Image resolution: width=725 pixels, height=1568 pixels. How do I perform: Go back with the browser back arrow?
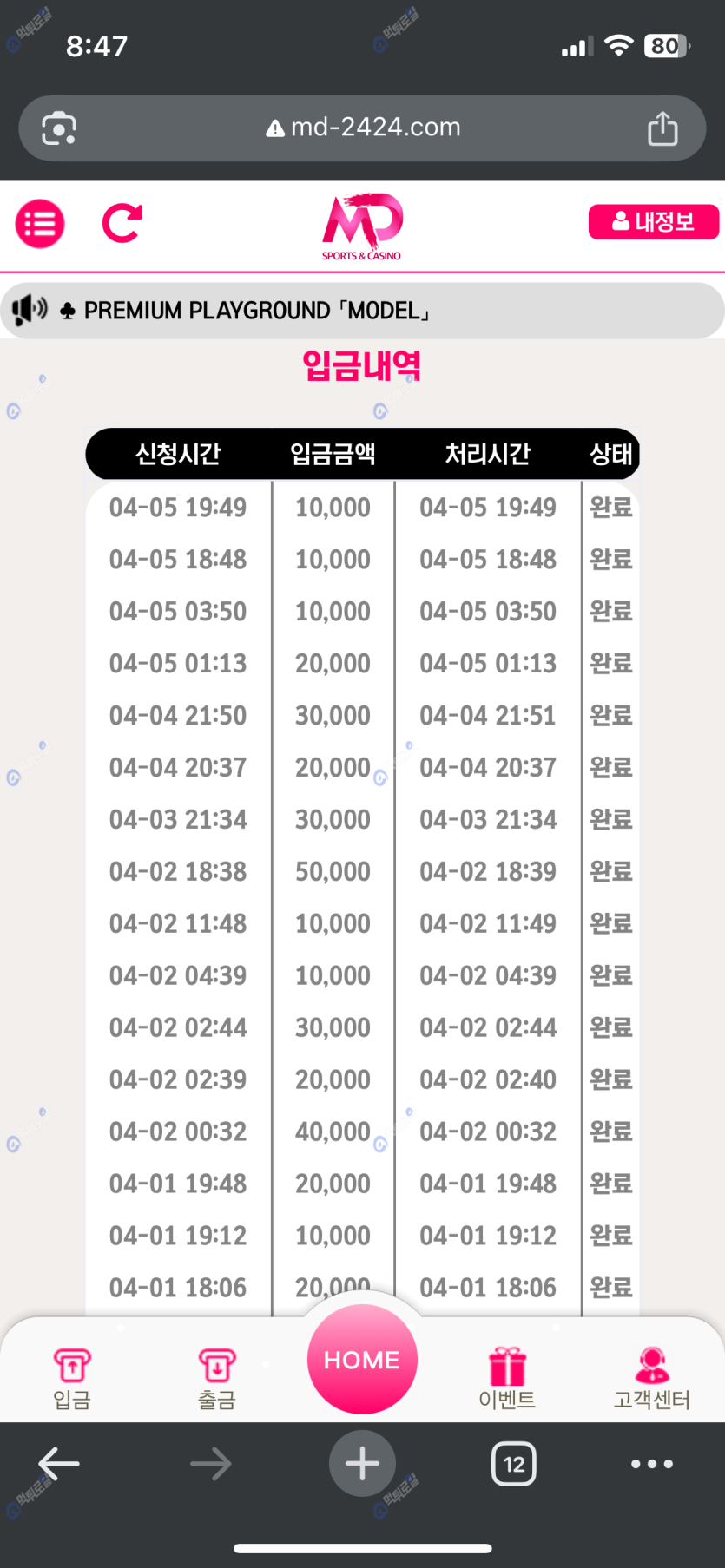click(59, 1464)
